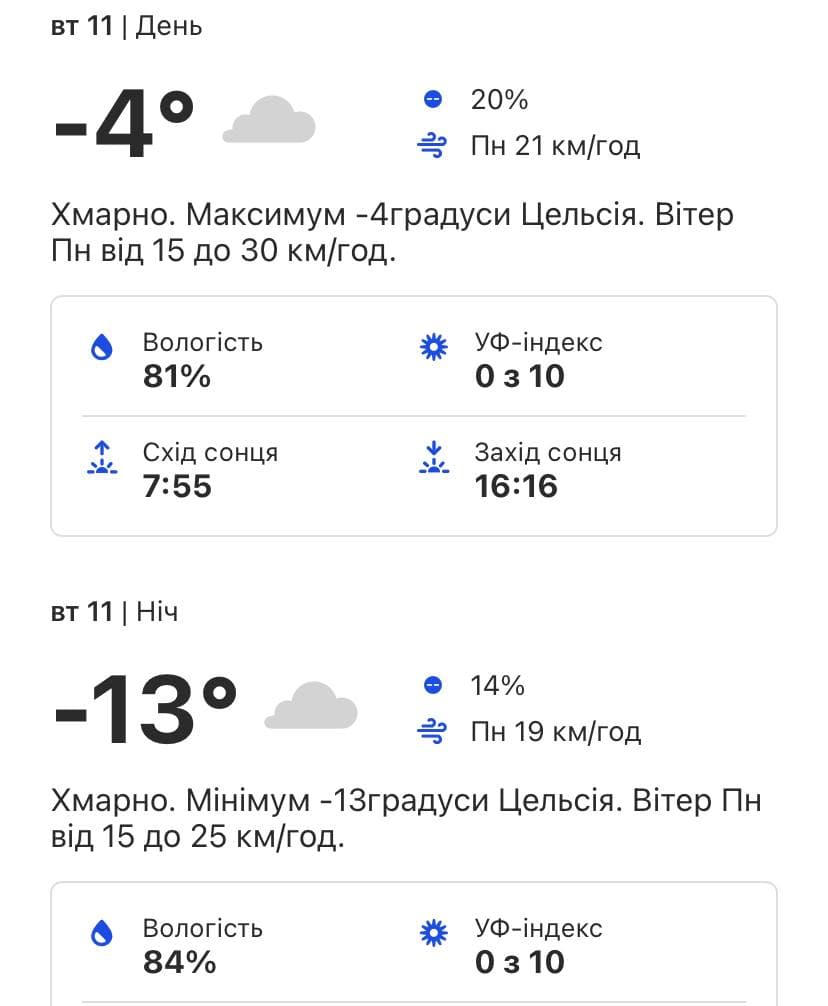Click the precipitation chance icon showing 20%
Viewport: 828px width, 1006px height.
click(432, 99)
